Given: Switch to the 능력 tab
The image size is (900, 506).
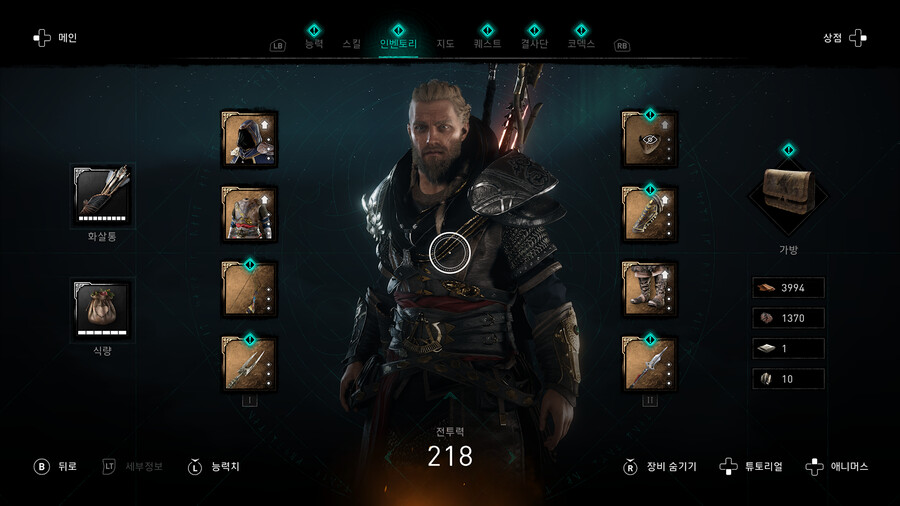Looking at the screenshot, I should [314, 44].
